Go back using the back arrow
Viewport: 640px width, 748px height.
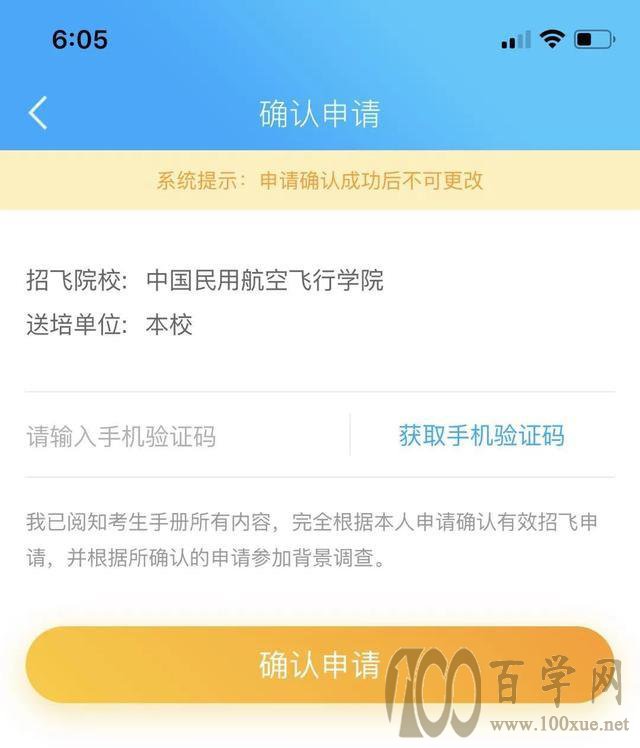[x=38, y=113]
